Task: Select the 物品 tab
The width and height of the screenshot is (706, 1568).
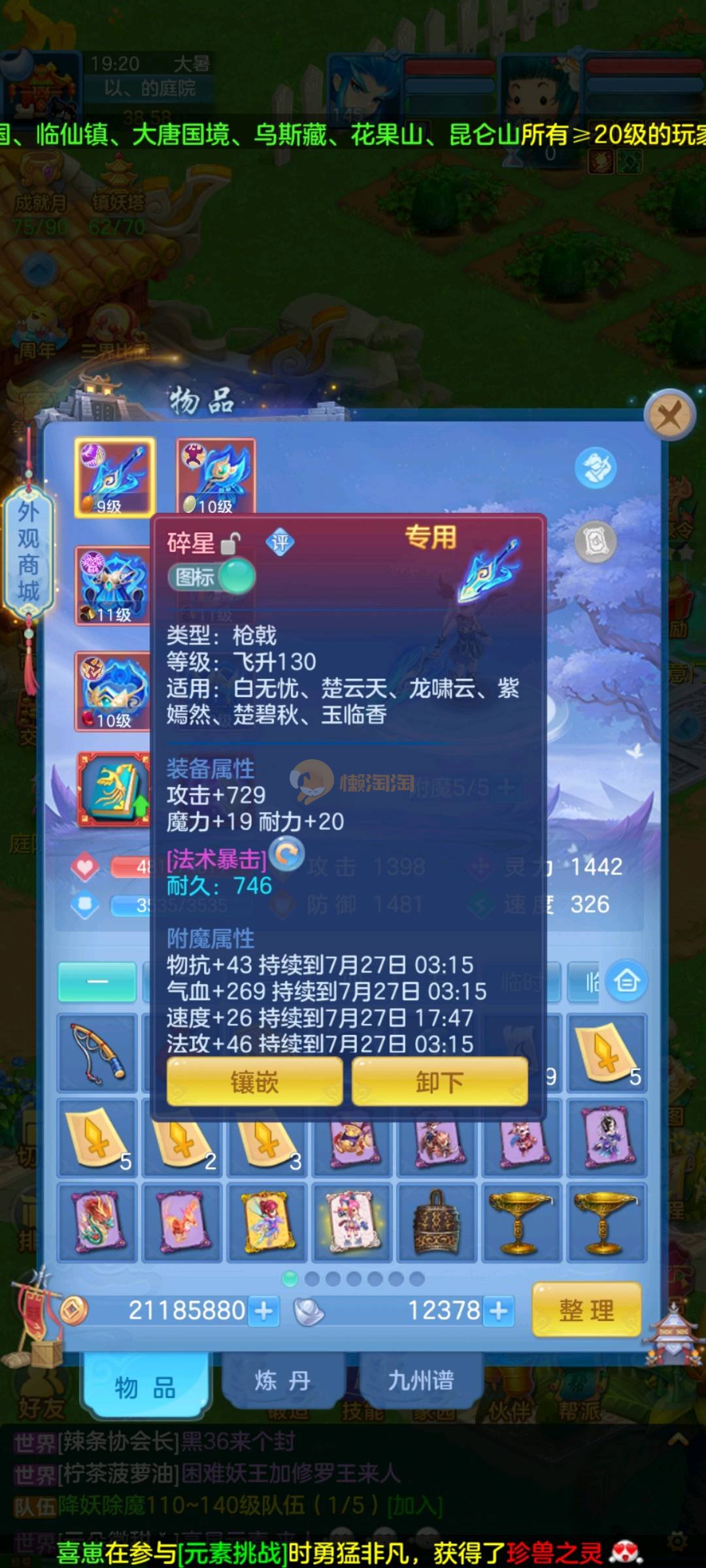Action: [146, 1386]
